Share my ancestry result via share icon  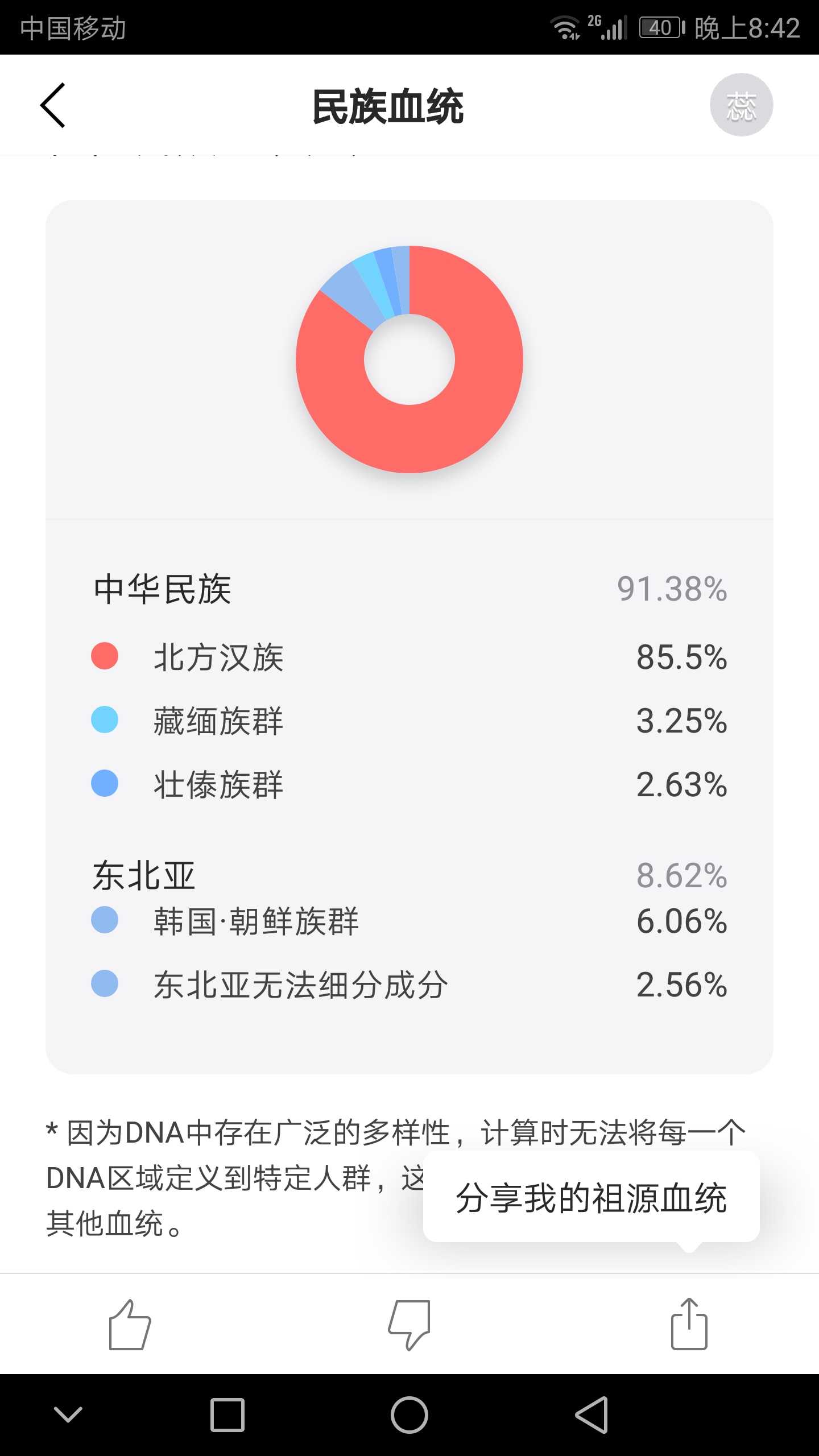pyautogui.click(x=689, y=1324)
